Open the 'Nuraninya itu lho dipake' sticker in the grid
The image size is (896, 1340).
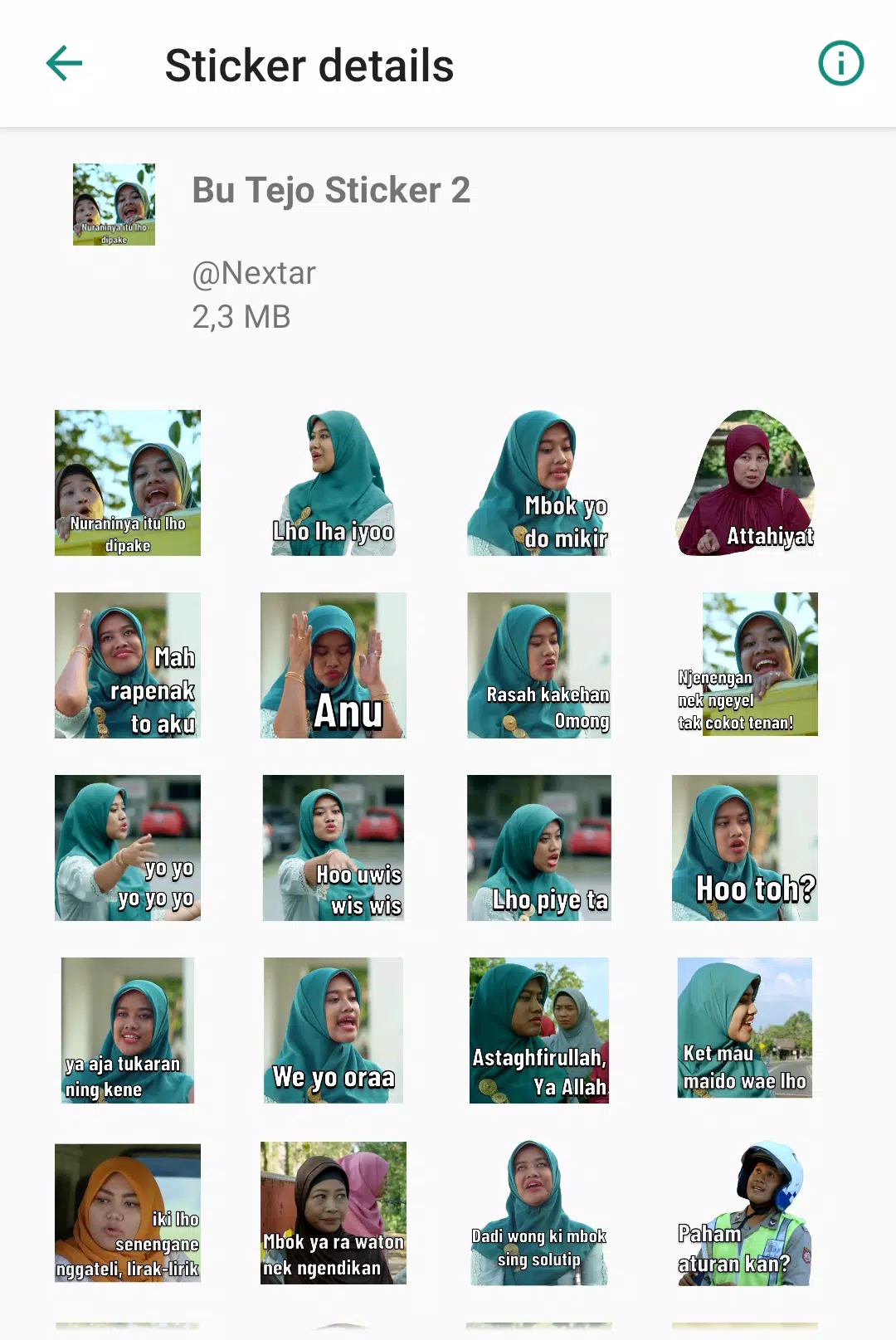click(128, 483)
